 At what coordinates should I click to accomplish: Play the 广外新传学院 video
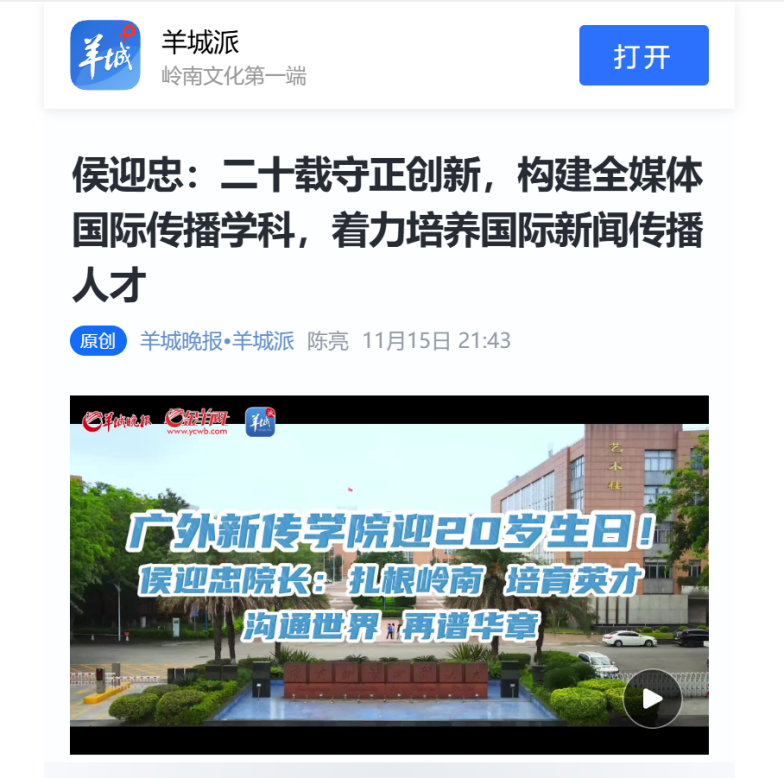[652, 698]
